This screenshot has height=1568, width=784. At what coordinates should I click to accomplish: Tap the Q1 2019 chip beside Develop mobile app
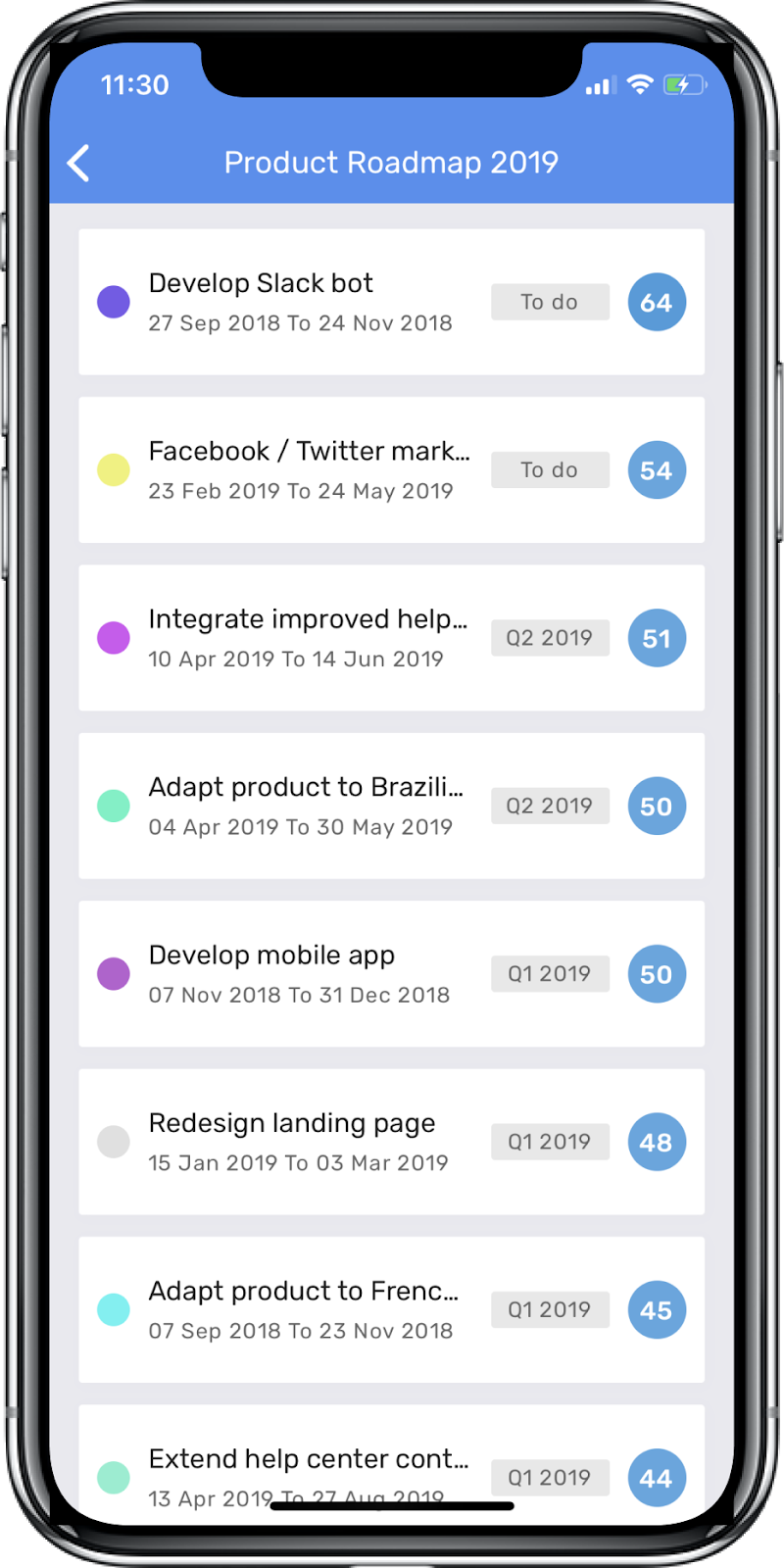pyautogui.click(x=550, y=973)
